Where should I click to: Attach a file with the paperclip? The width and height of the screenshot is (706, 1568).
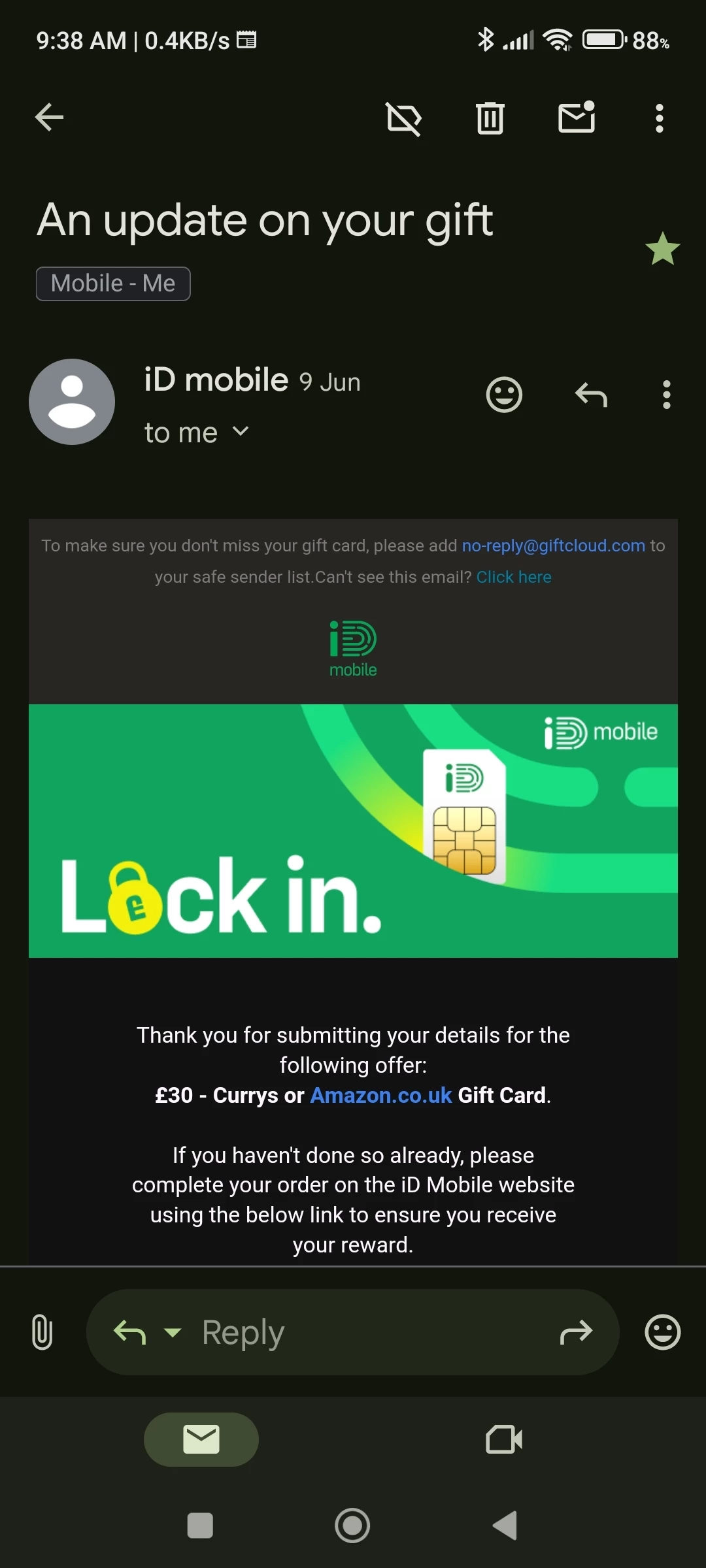(x=42, y=1331)
